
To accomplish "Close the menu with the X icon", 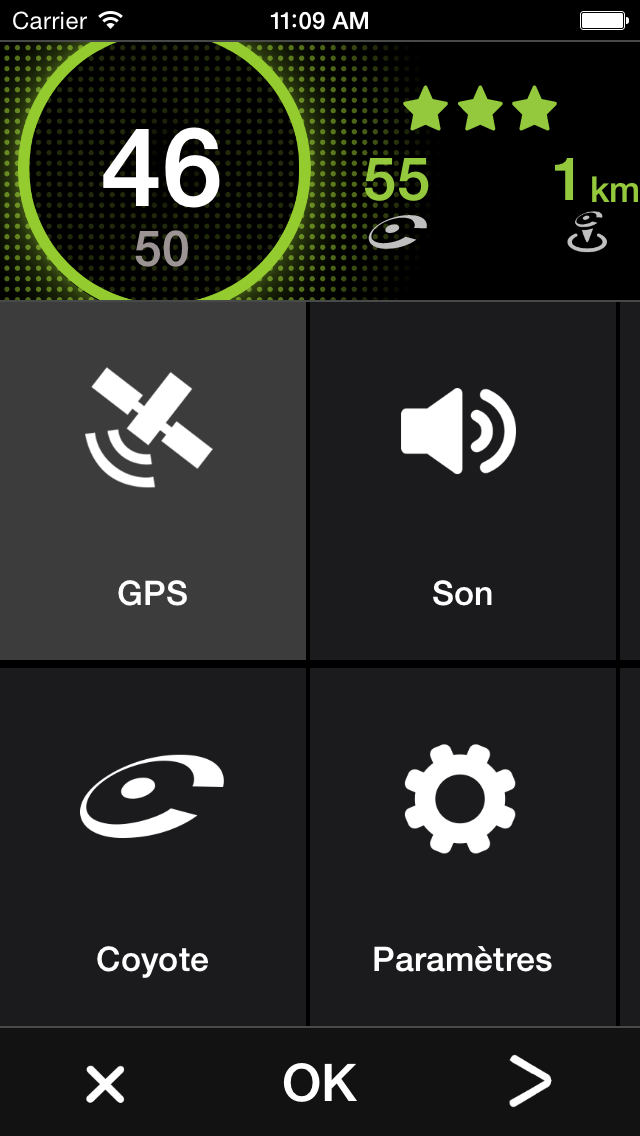I will click(105, 1083).
